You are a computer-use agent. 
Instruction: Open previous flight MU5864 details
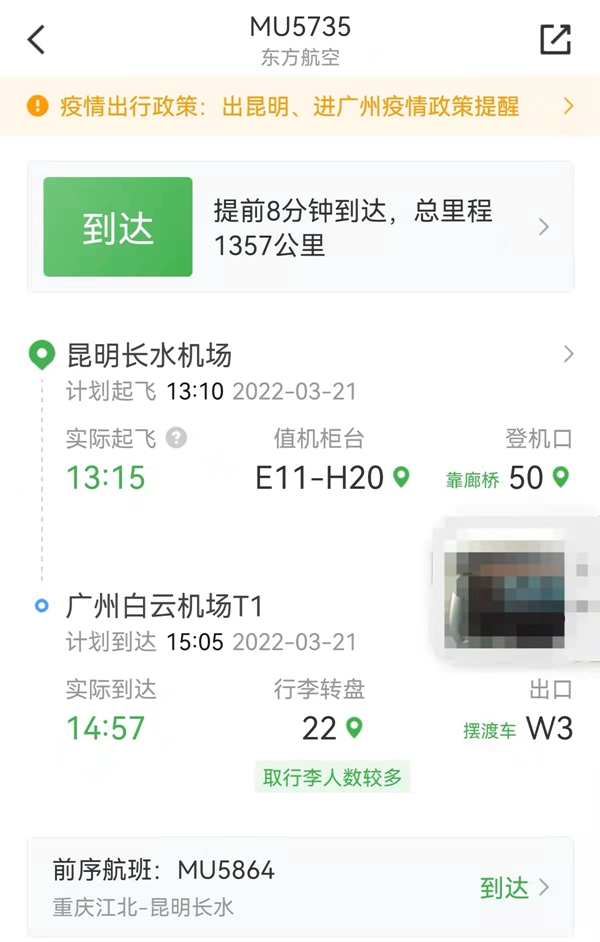tap(300, 887)
